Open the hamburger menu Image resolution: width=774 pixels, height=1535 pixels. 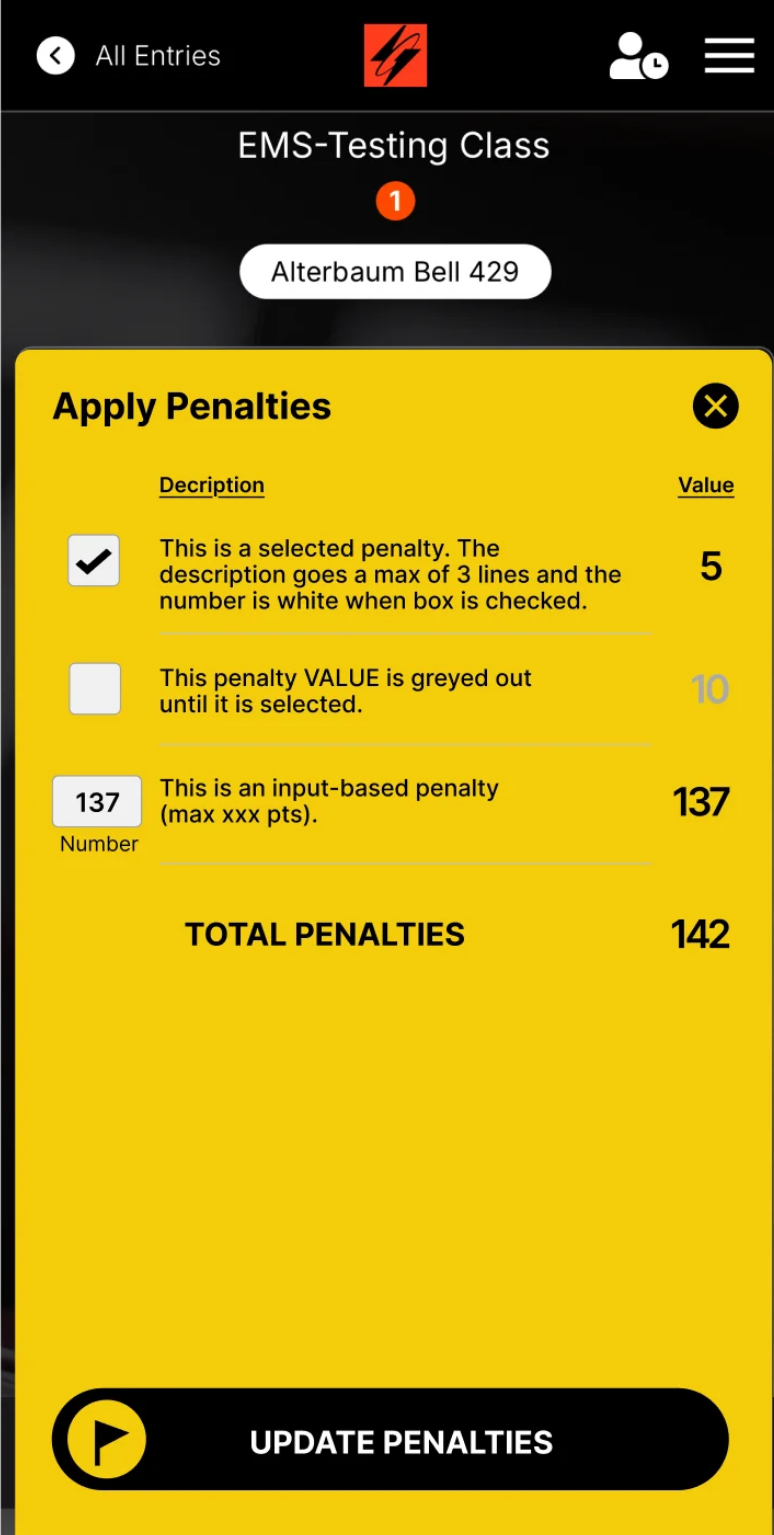click(729, 55)
